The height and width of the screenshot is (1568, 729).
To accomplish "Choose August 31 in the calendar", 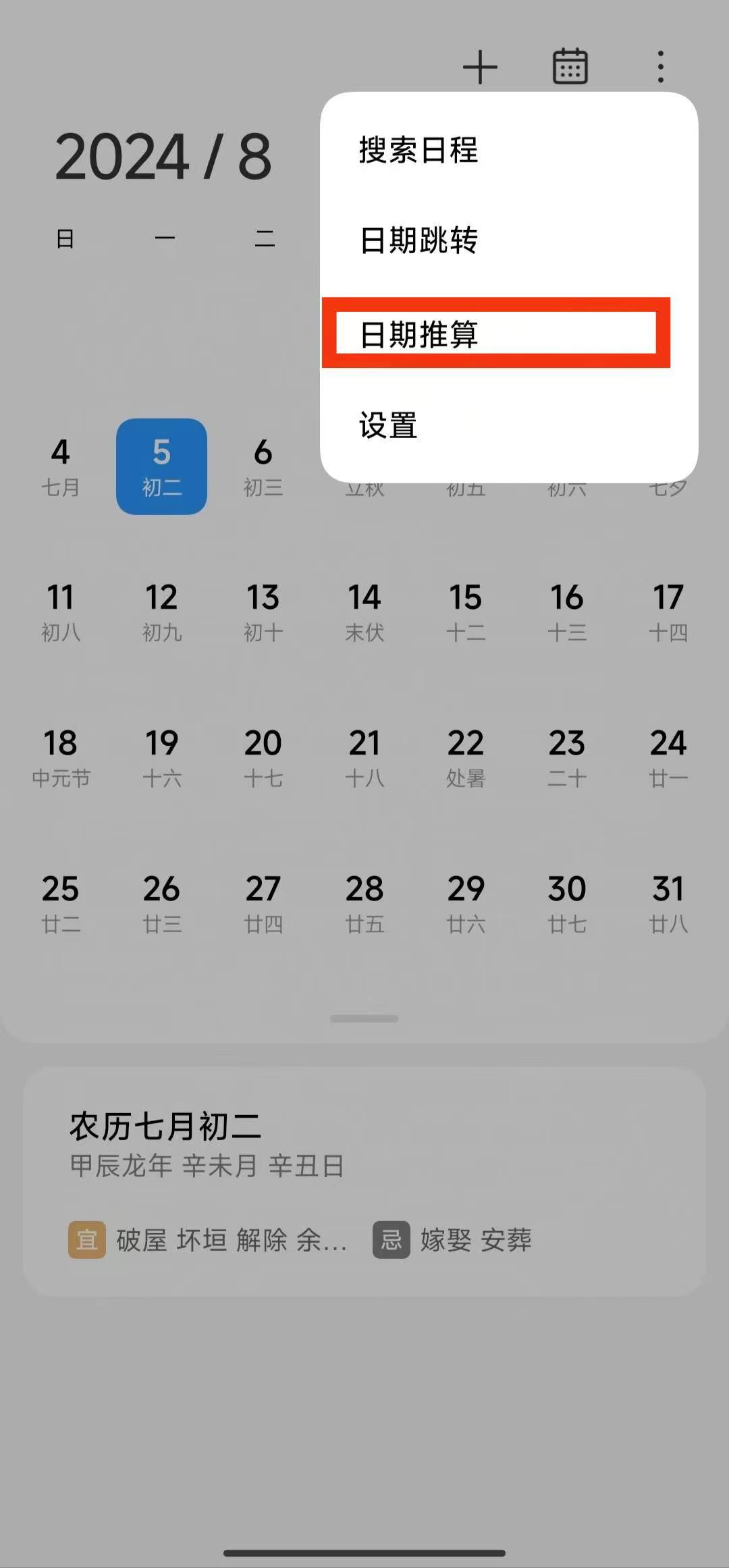I will [668, 904].
